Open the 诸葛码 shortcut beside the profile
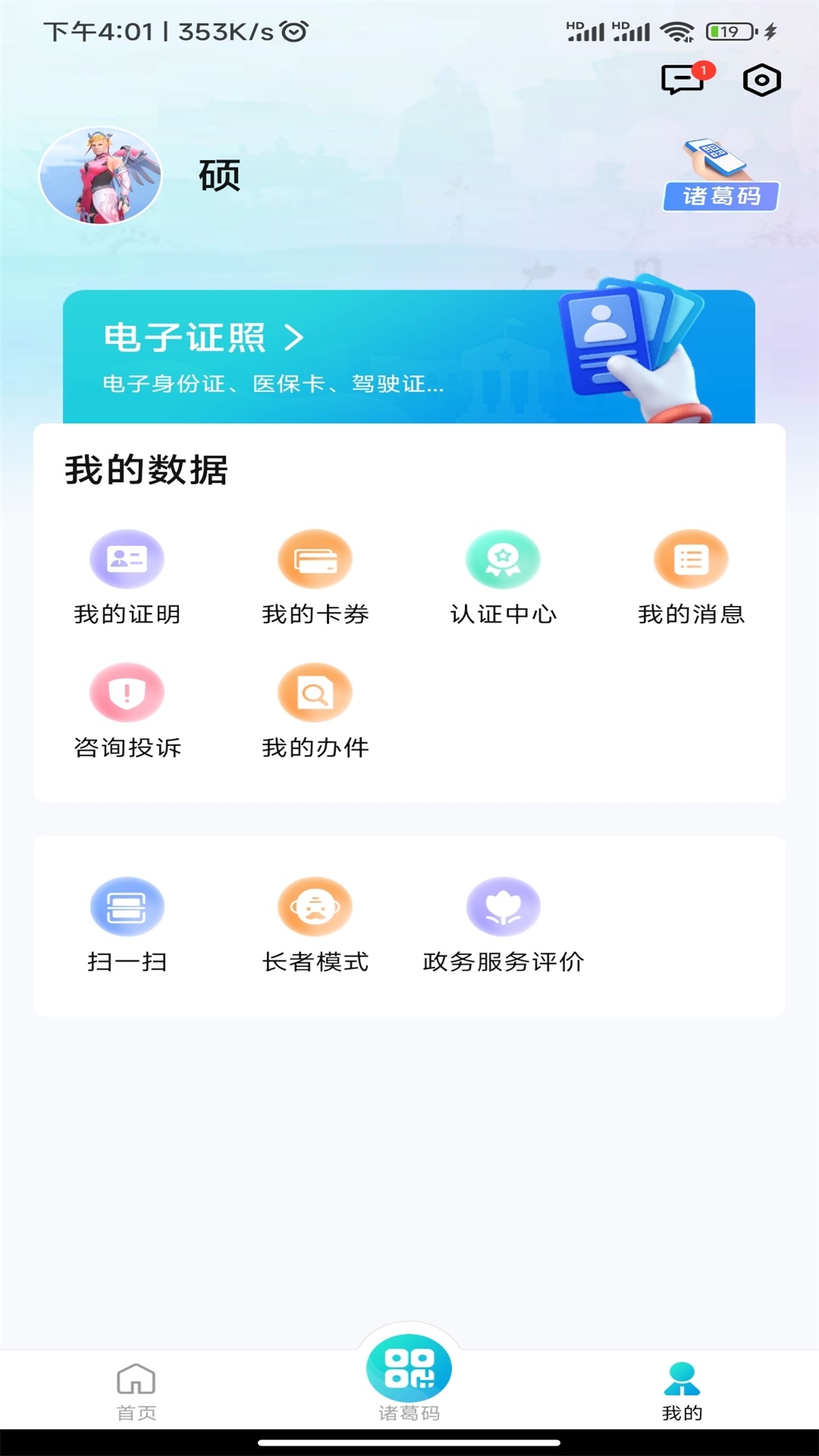The height and width of the screenshot is (1456, 819). coord(720,176)
